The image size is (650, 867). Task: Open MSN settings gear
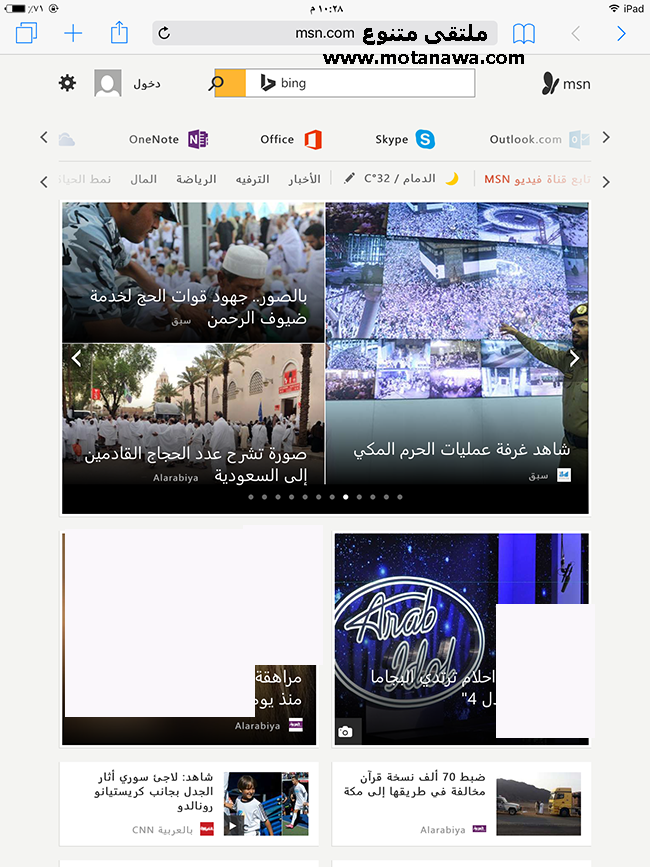[67, 83]
